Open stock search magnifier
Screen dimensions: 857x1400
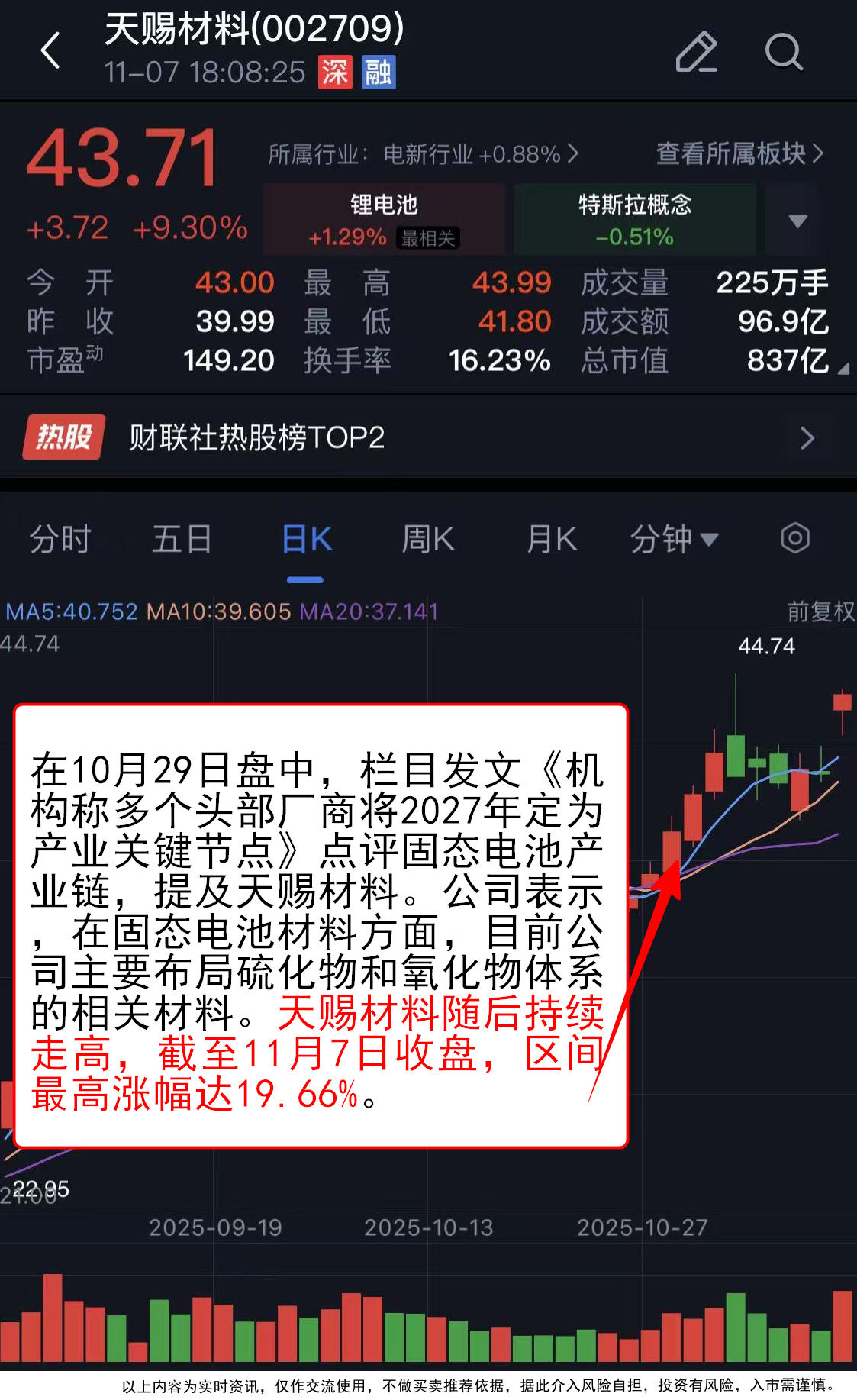(784, 52)
